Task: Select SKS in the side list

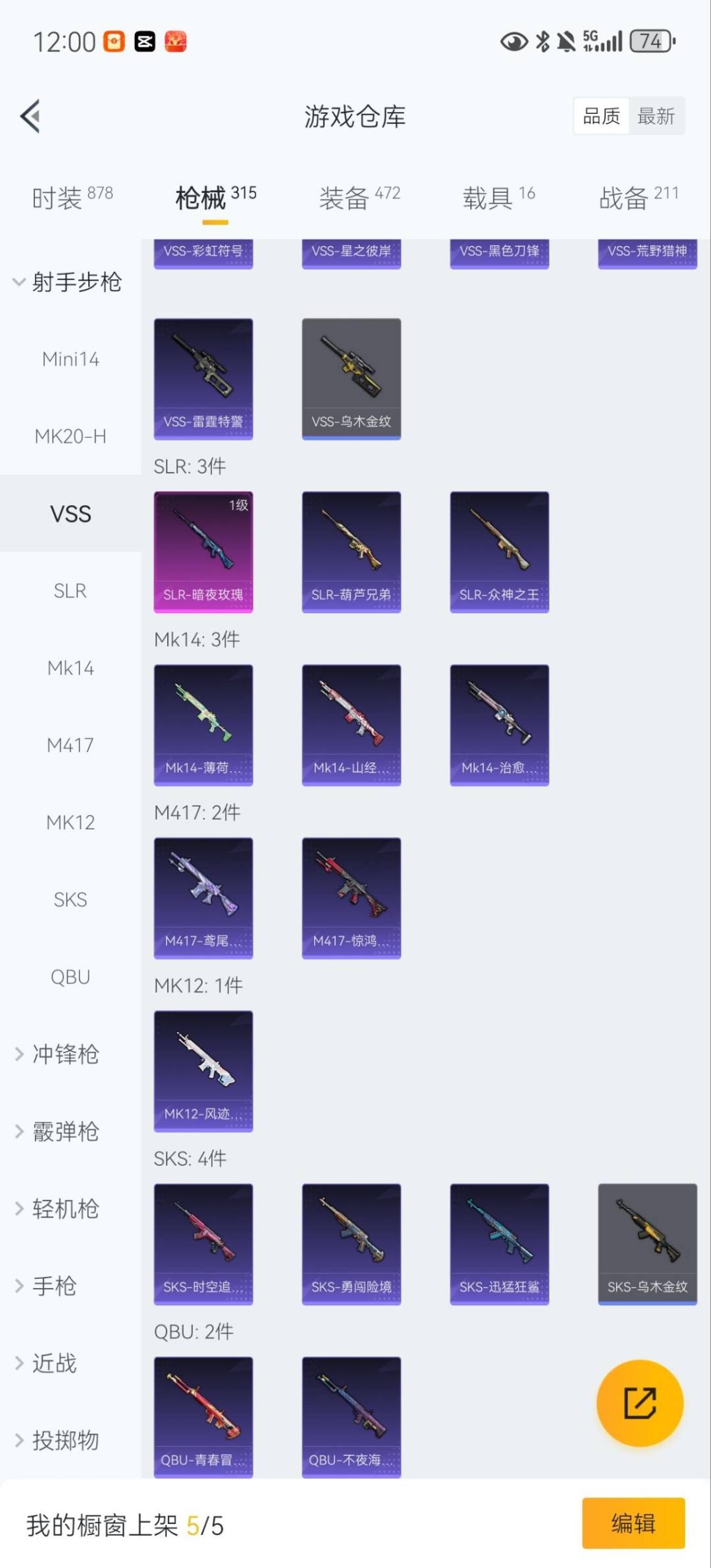Action: click(x=70, y=900)
